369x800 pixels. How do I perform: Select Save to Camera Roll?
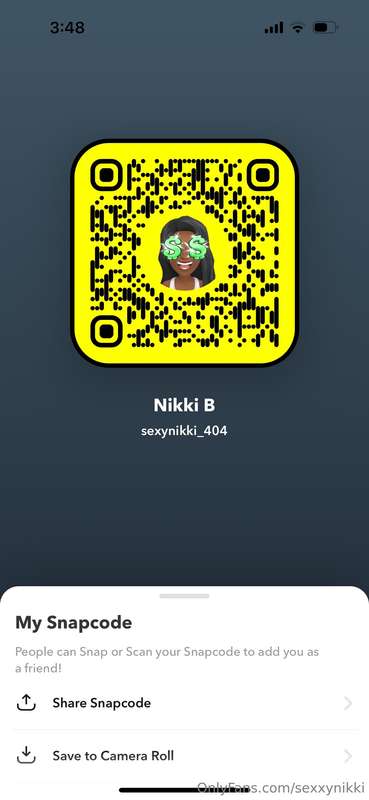coord(184,756)
